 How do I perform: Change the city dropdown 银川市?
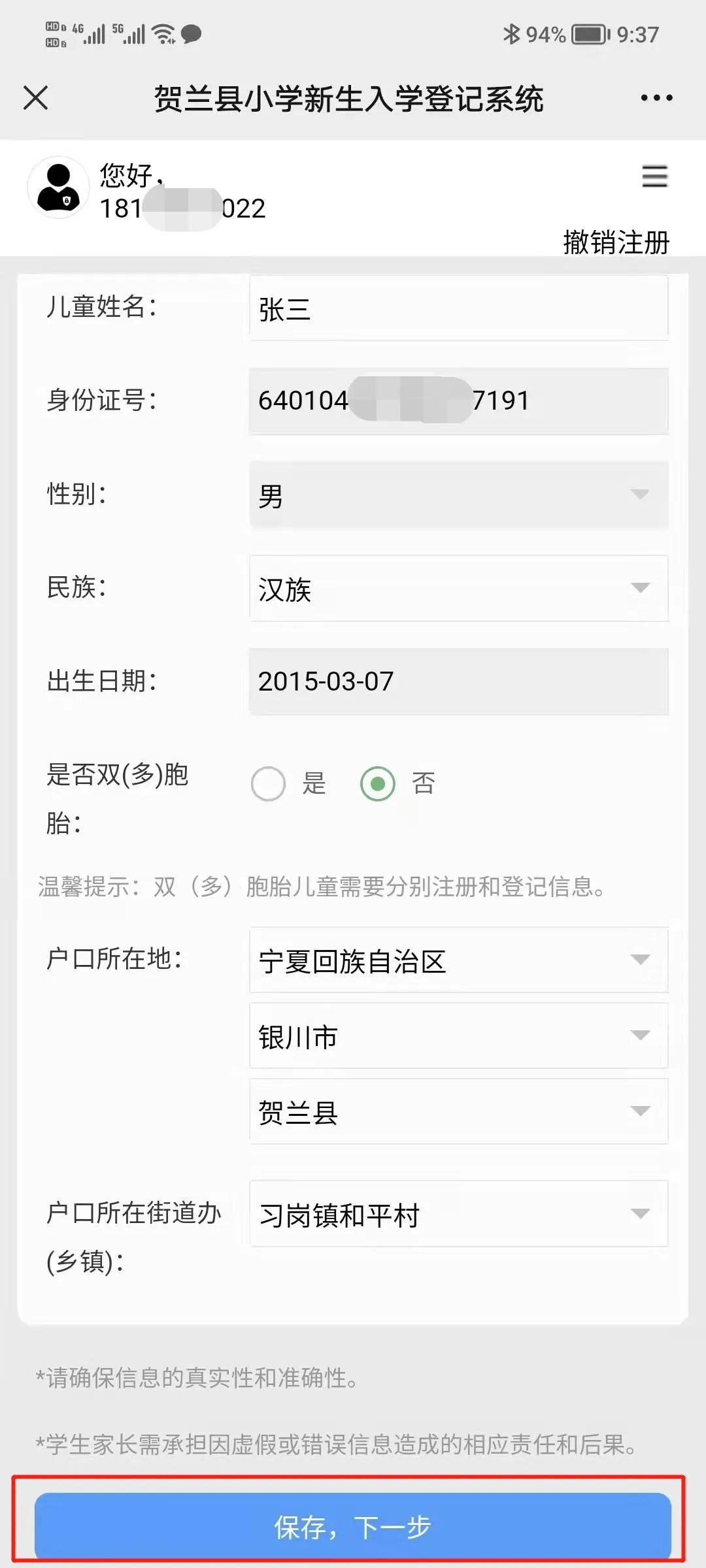point(458,1036)
